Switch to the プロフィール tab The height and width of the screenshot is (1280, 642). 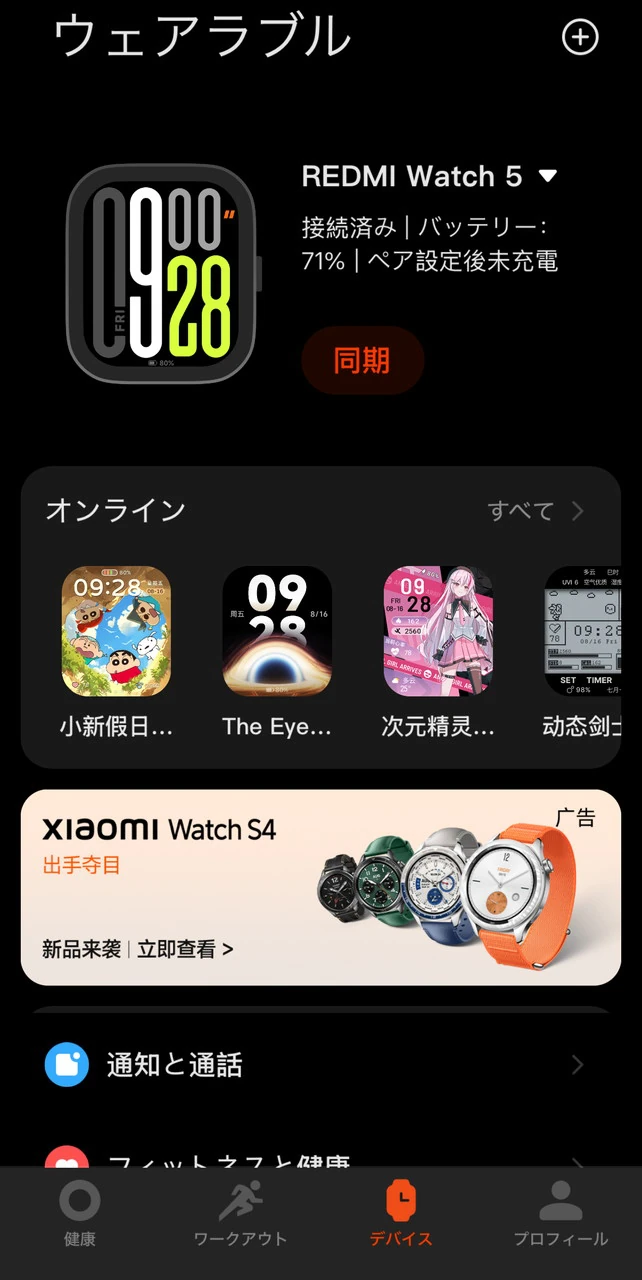pos(560,1213)
